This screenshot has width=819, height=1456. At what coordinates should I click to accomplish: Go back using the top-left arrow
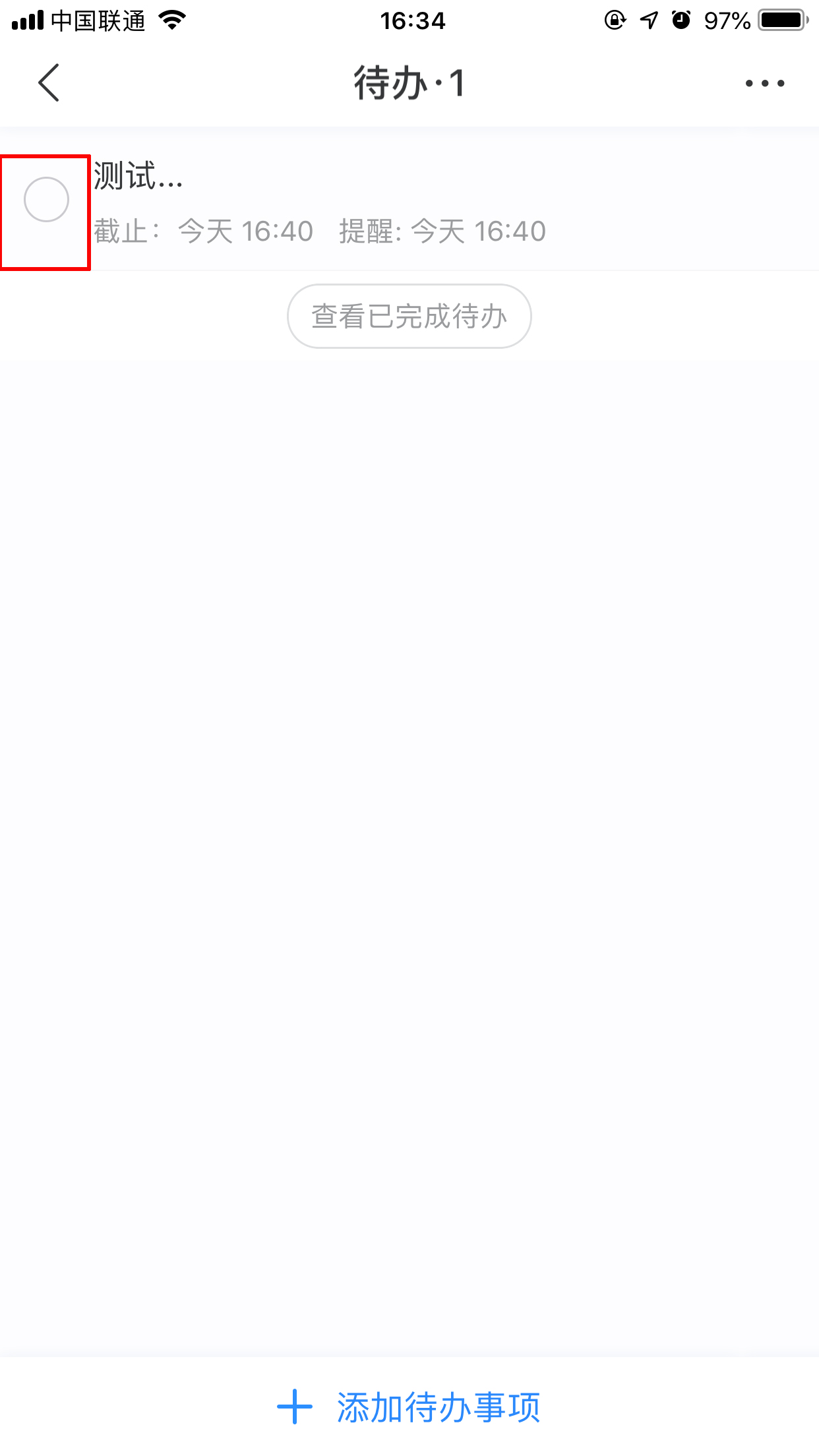(x=49, y=83)
